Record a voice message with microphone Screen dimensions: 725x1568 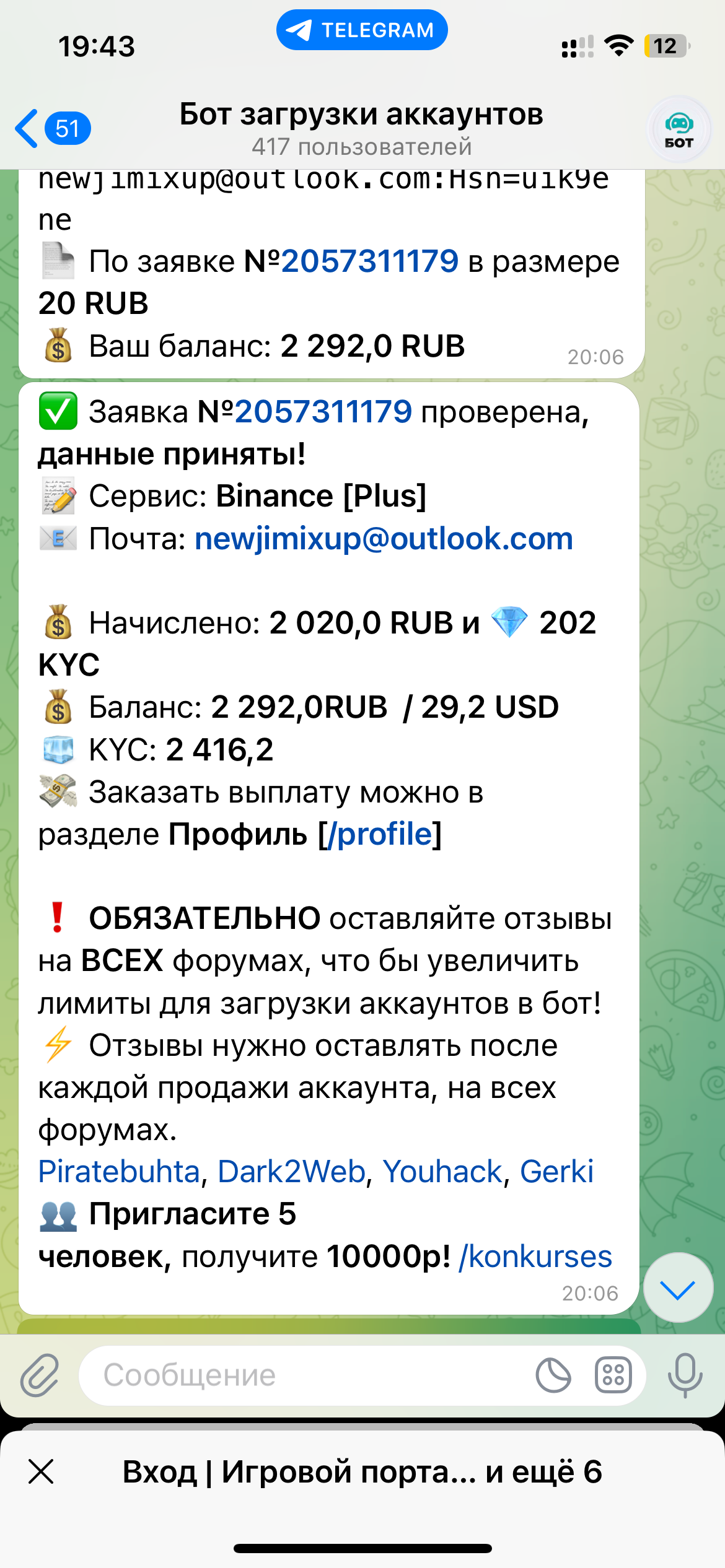point(685,1375)
